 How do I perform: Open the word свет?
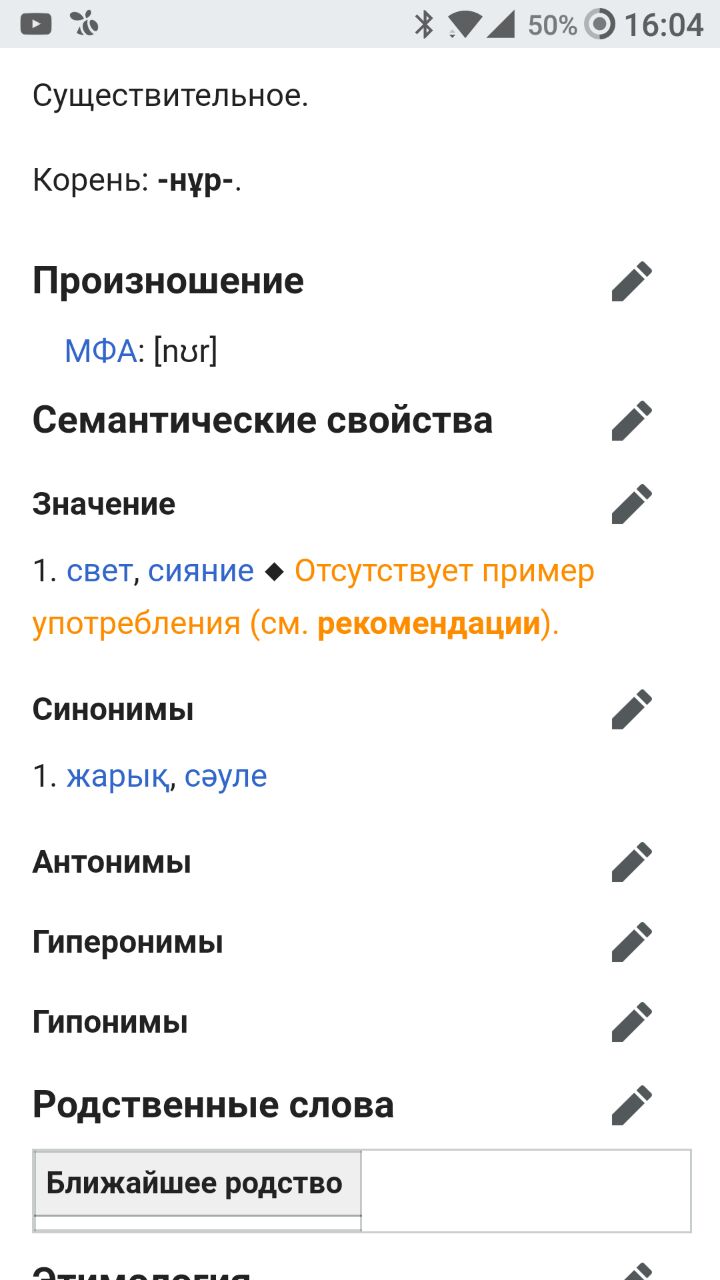pyautogui.click(x=99, y=571)
